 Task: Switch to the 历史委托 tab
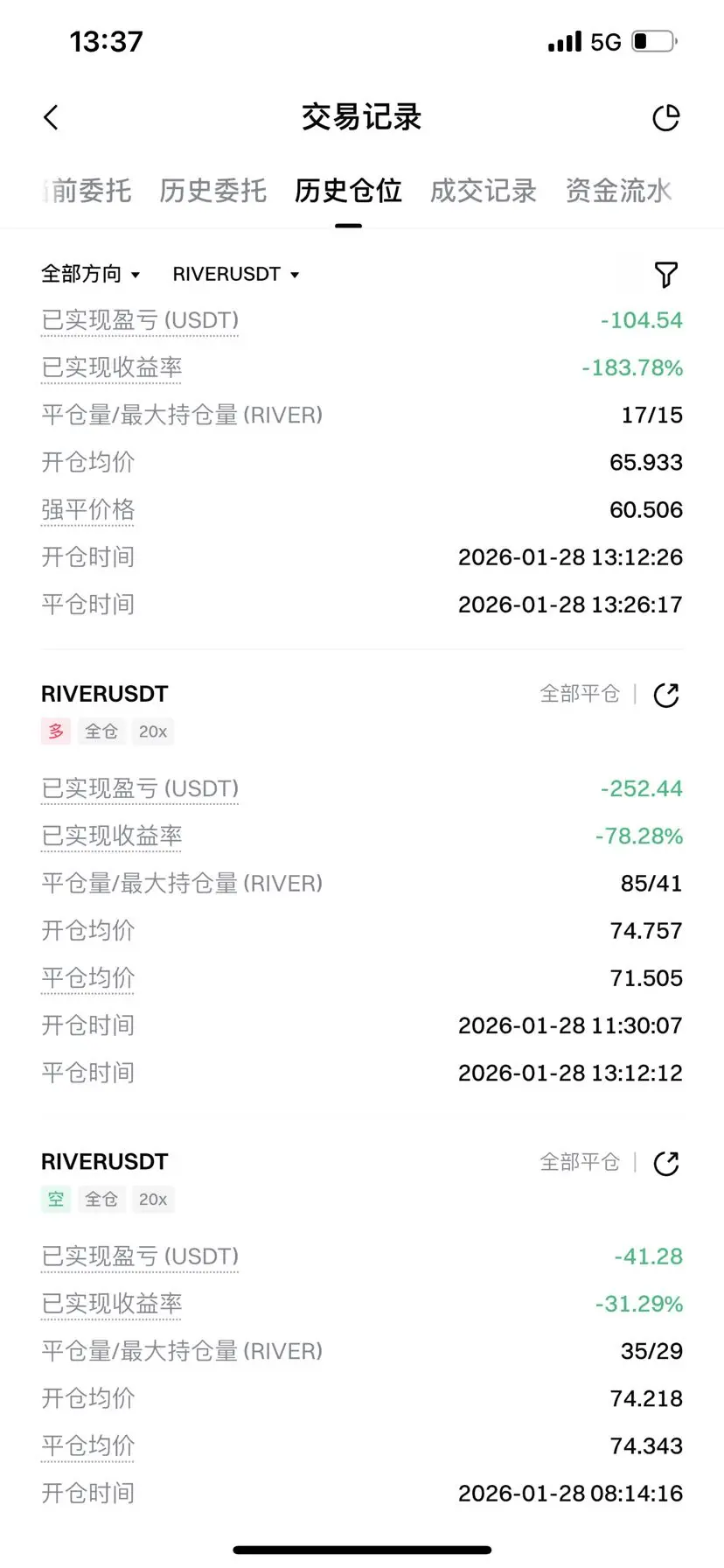(212, 190)
